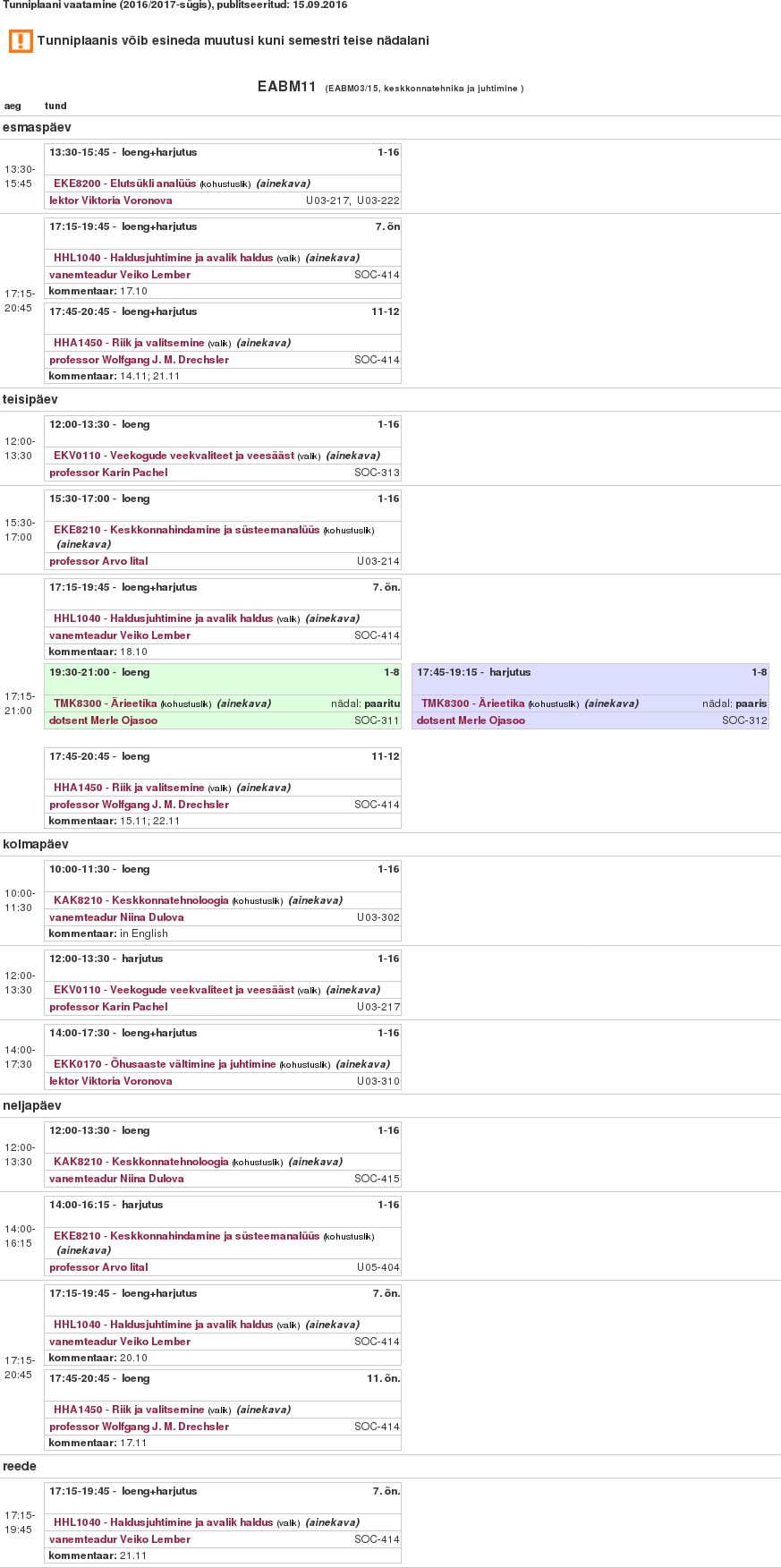
Task: Open professor Arvo Iital in the U03-214 row
Action: click(x=98, y=561)
